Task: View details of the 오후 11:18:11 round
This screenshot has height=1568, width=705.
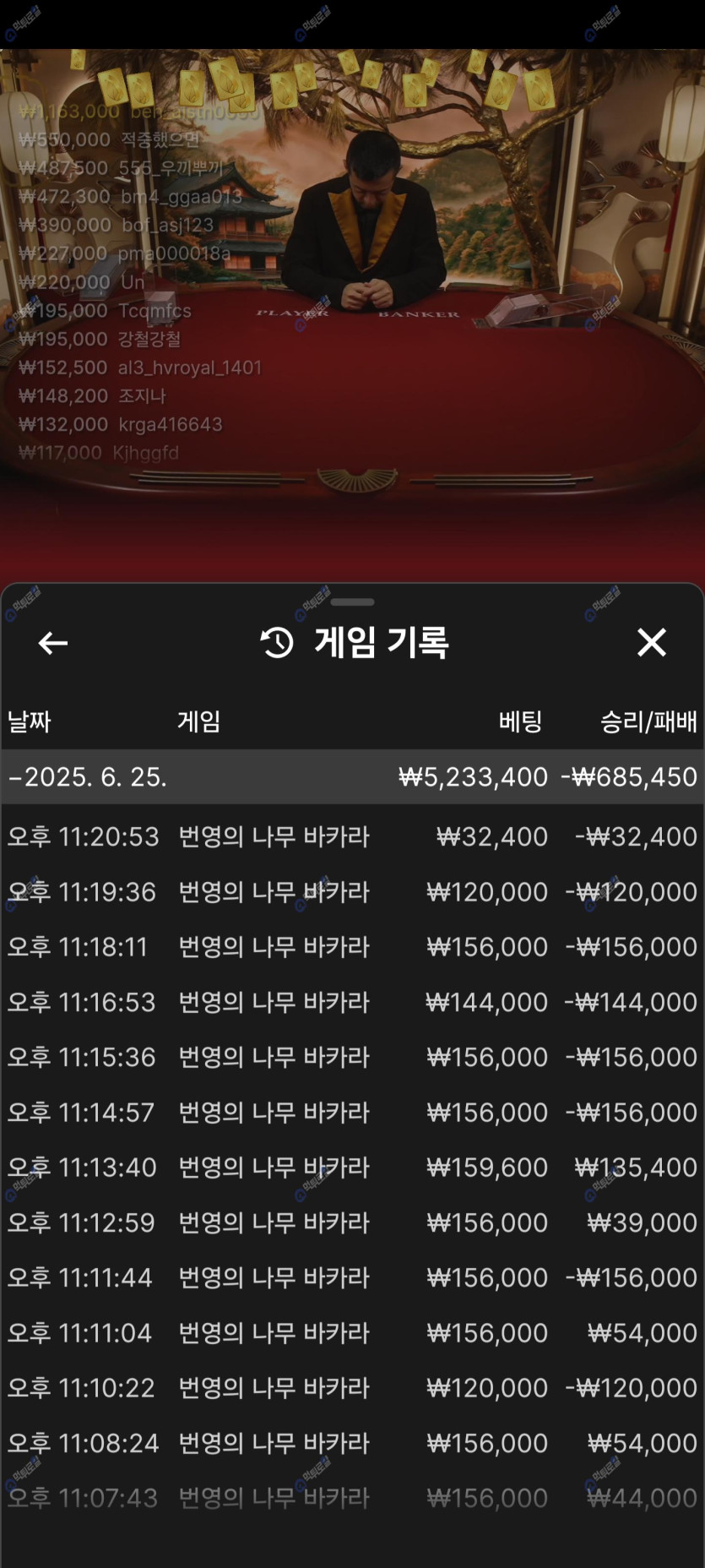Action: tap(352, 946)
